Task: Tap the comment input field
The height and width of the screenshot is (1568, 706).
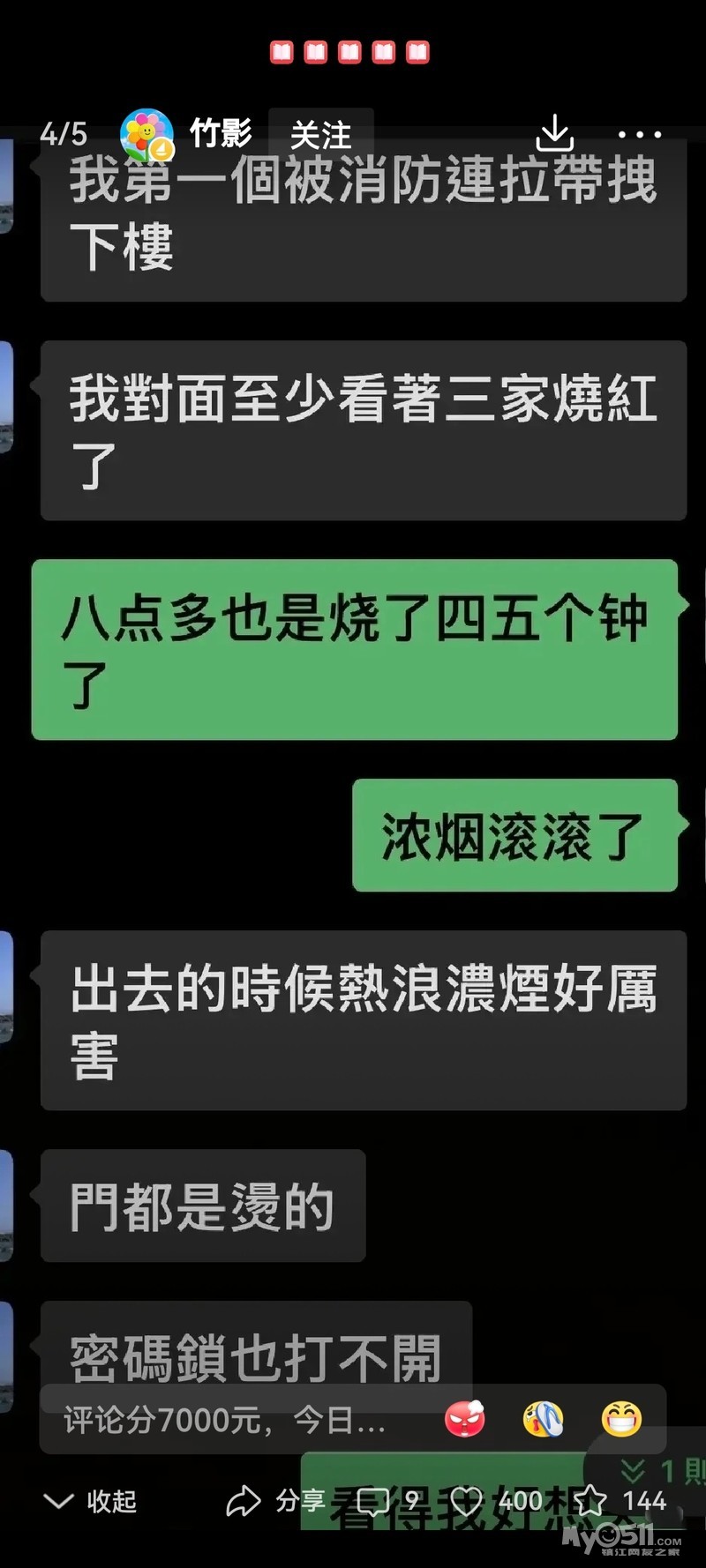Action: [225, 1420]
